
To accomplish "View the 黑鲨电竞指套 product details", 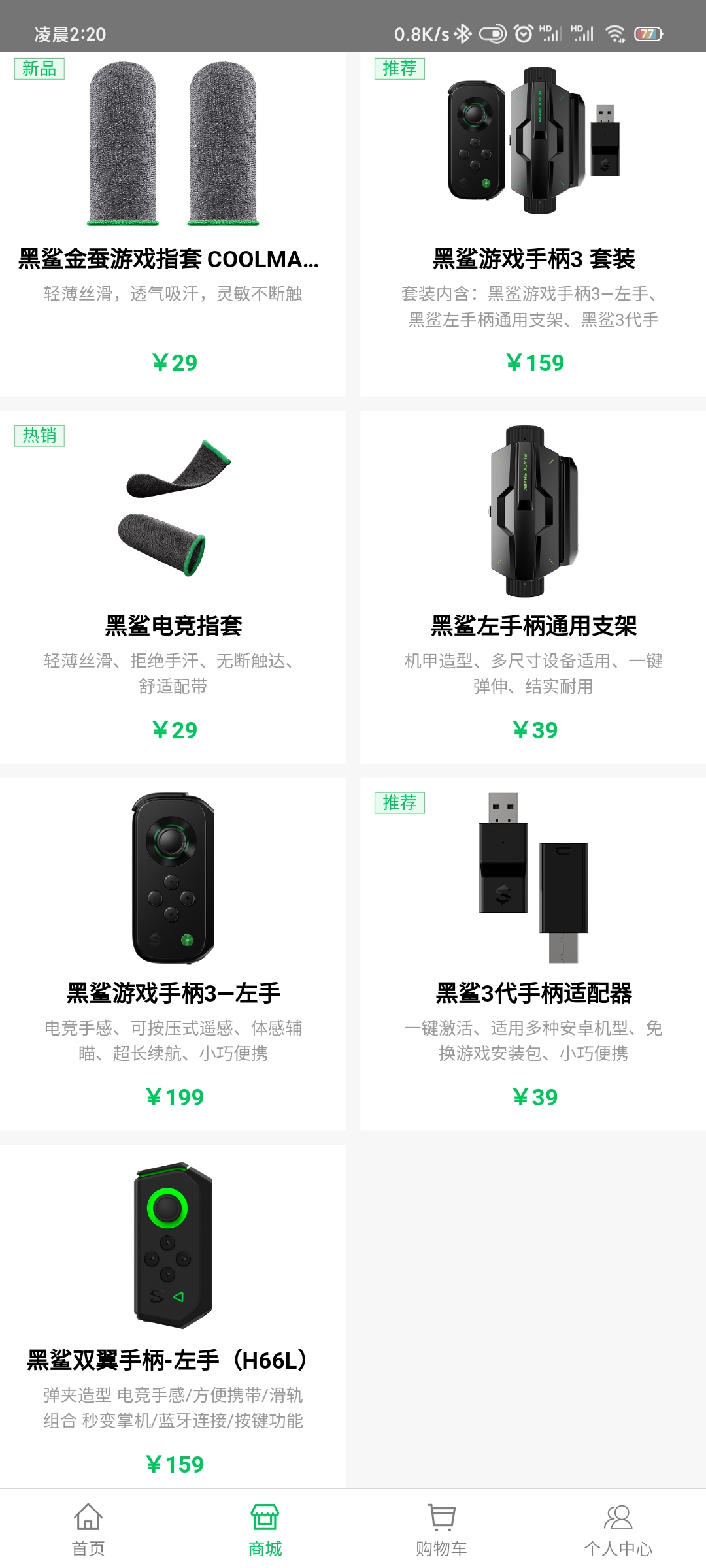I will coord(173,588).
